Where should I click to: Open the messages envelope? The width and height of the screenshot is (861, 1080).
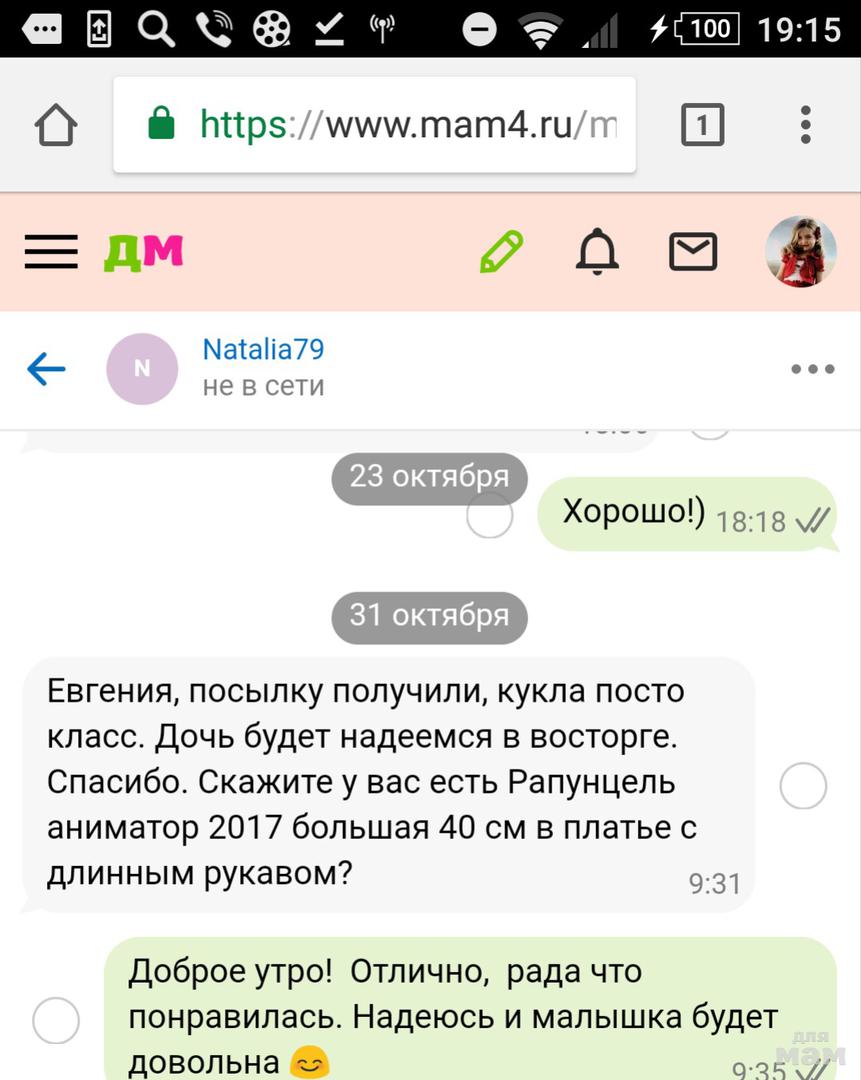click(x=693, y=252)
